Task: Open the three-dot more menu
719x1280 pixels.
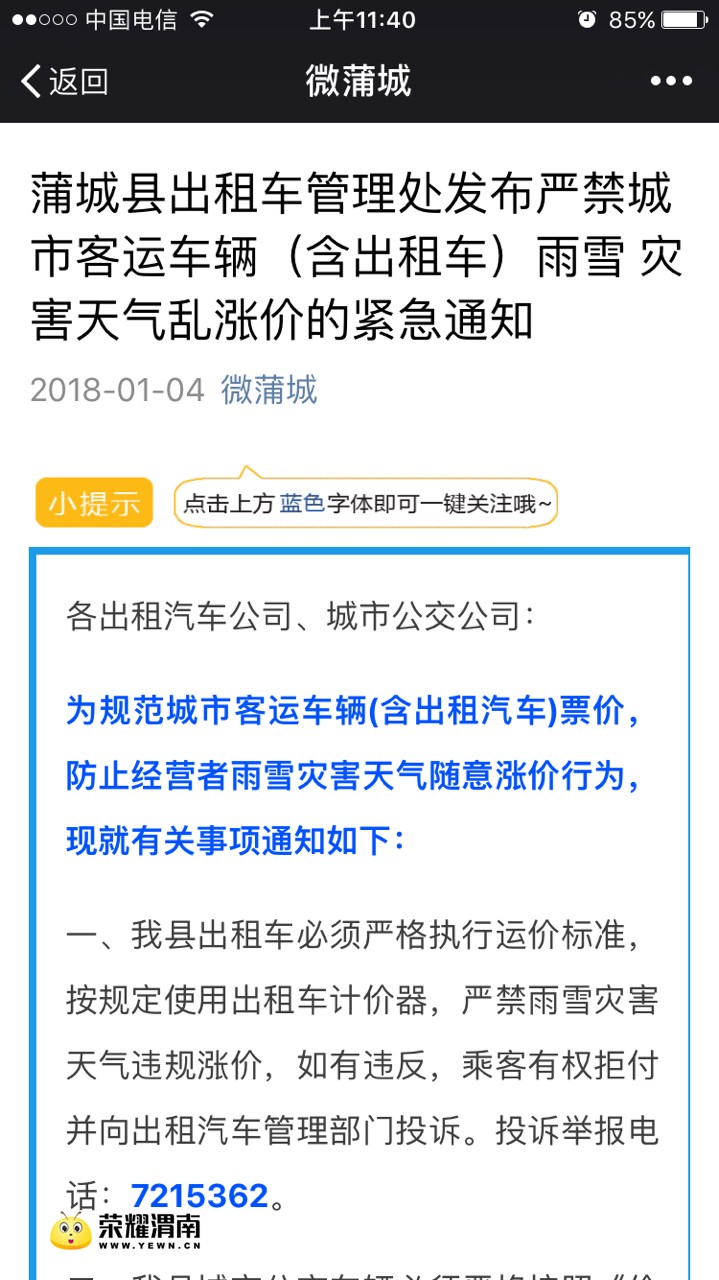Action: pos(670,81)
